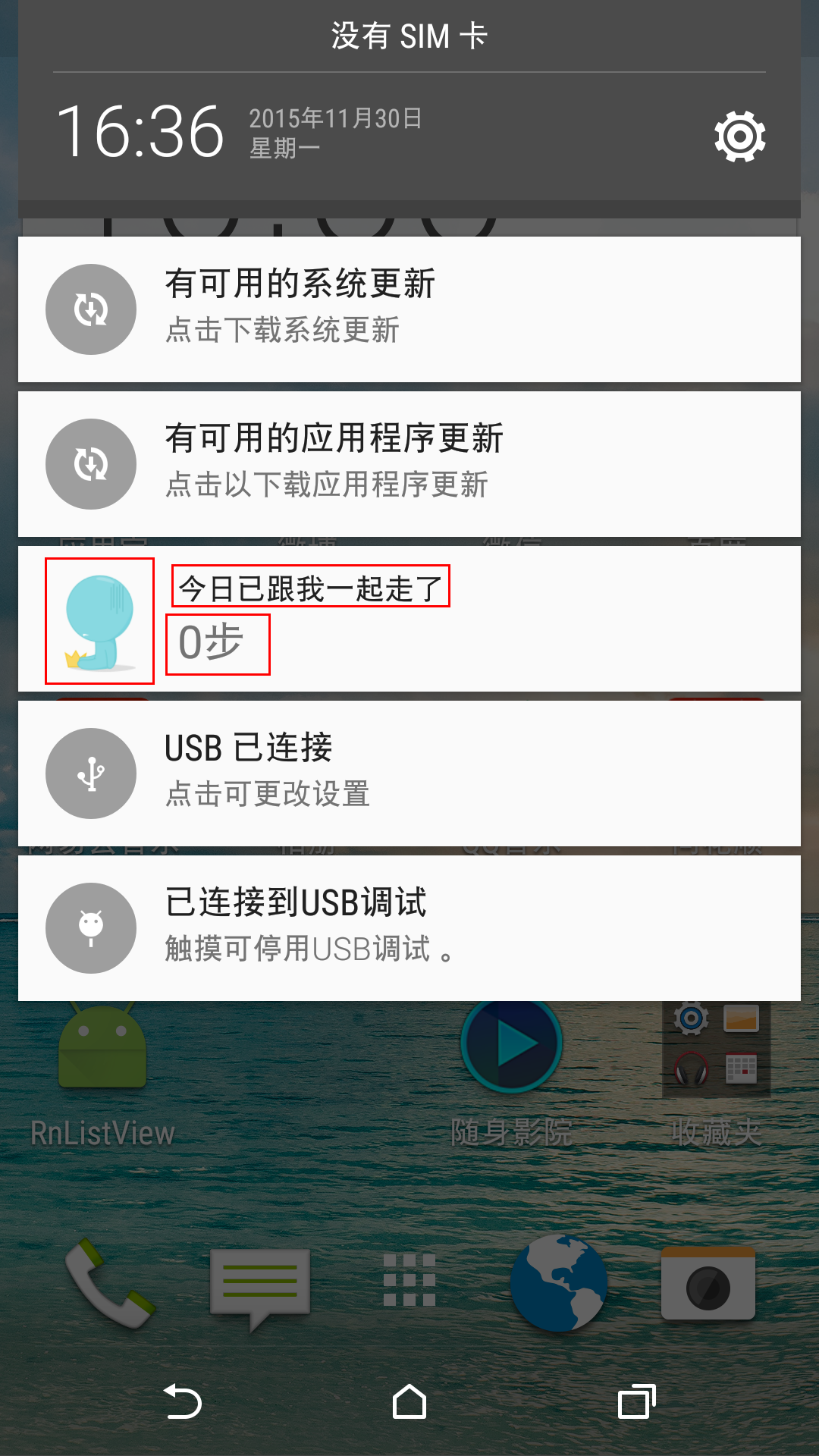Open the 有可用的系统更新 notification

pos(409,309)
